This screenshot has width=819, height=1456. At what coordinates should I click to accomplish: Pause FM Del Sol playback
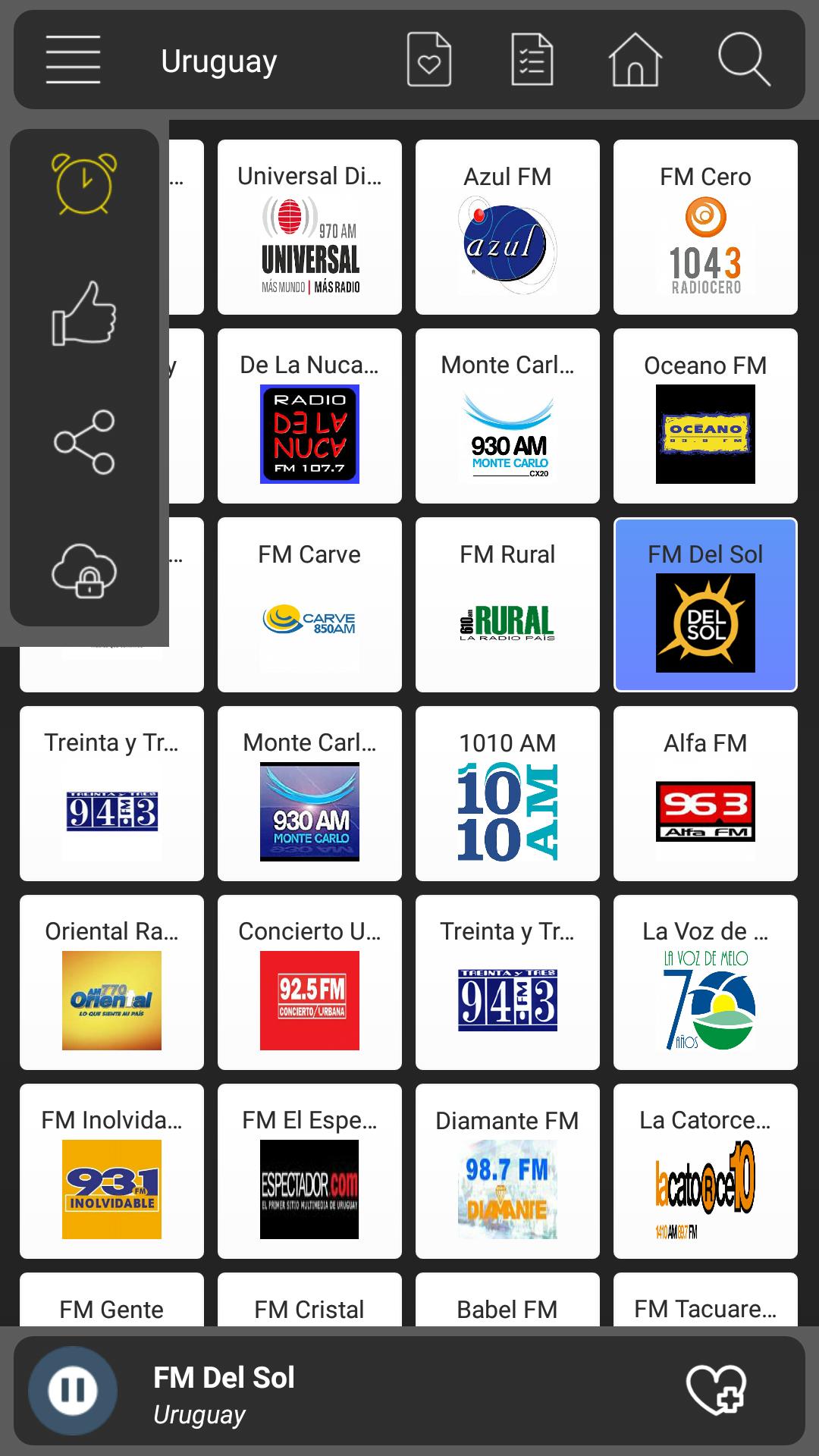pos(73,1391)
